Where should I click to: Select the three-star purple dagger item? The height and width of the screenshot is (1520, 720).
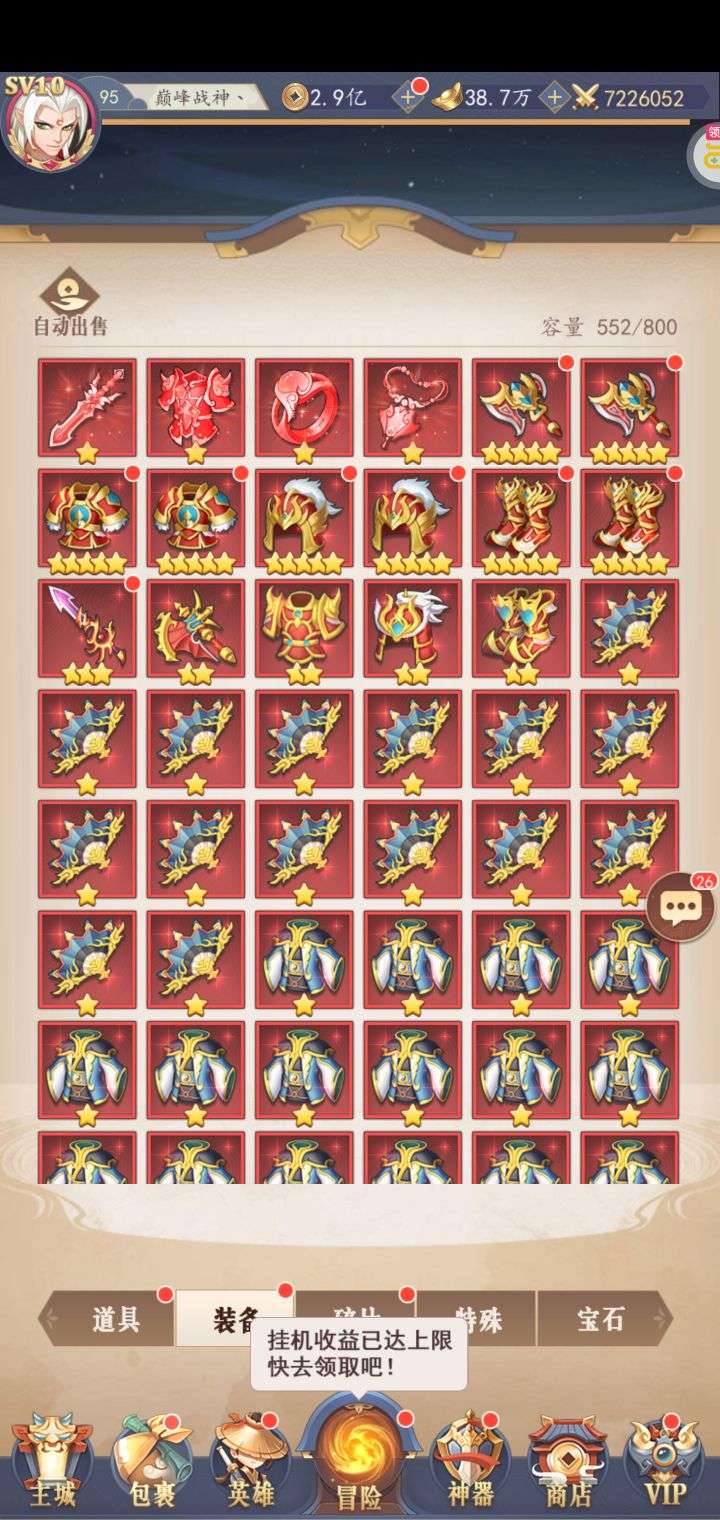tap(87, 629)
